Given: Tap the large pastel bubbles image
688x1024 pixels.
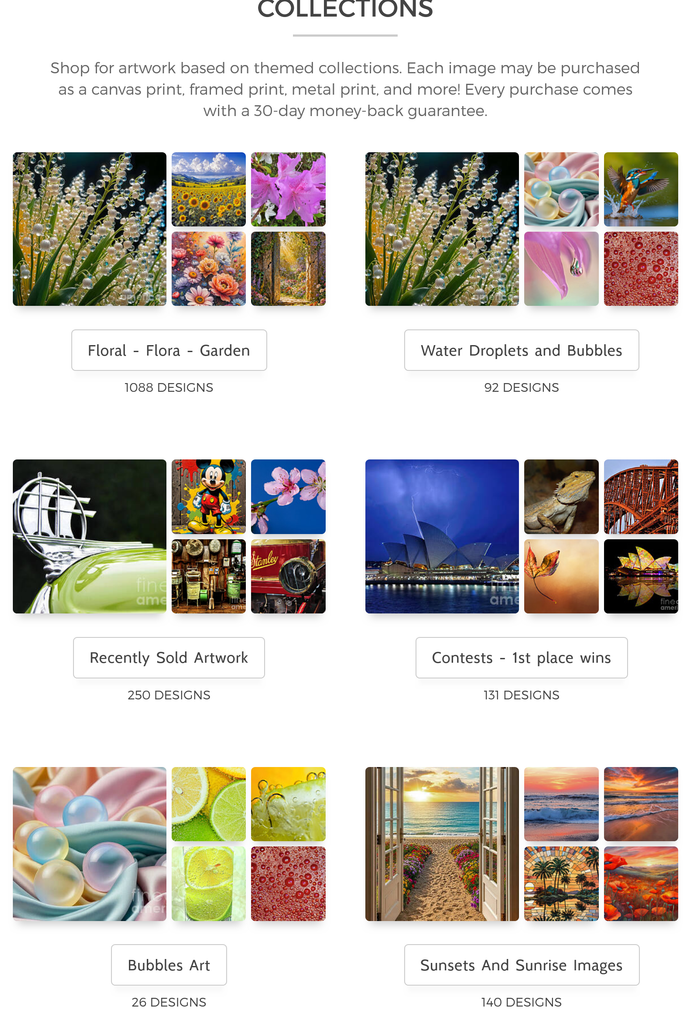Looking at the screenshot, I should click(x=90, y=843).
